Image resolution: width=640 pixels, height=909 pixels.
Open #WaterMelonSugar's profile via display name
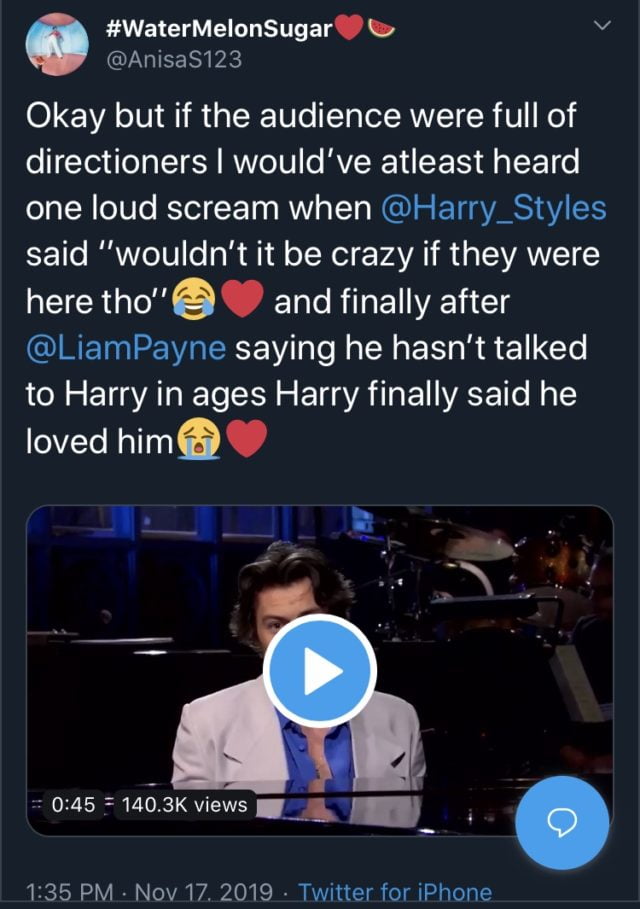pos(218,29)
